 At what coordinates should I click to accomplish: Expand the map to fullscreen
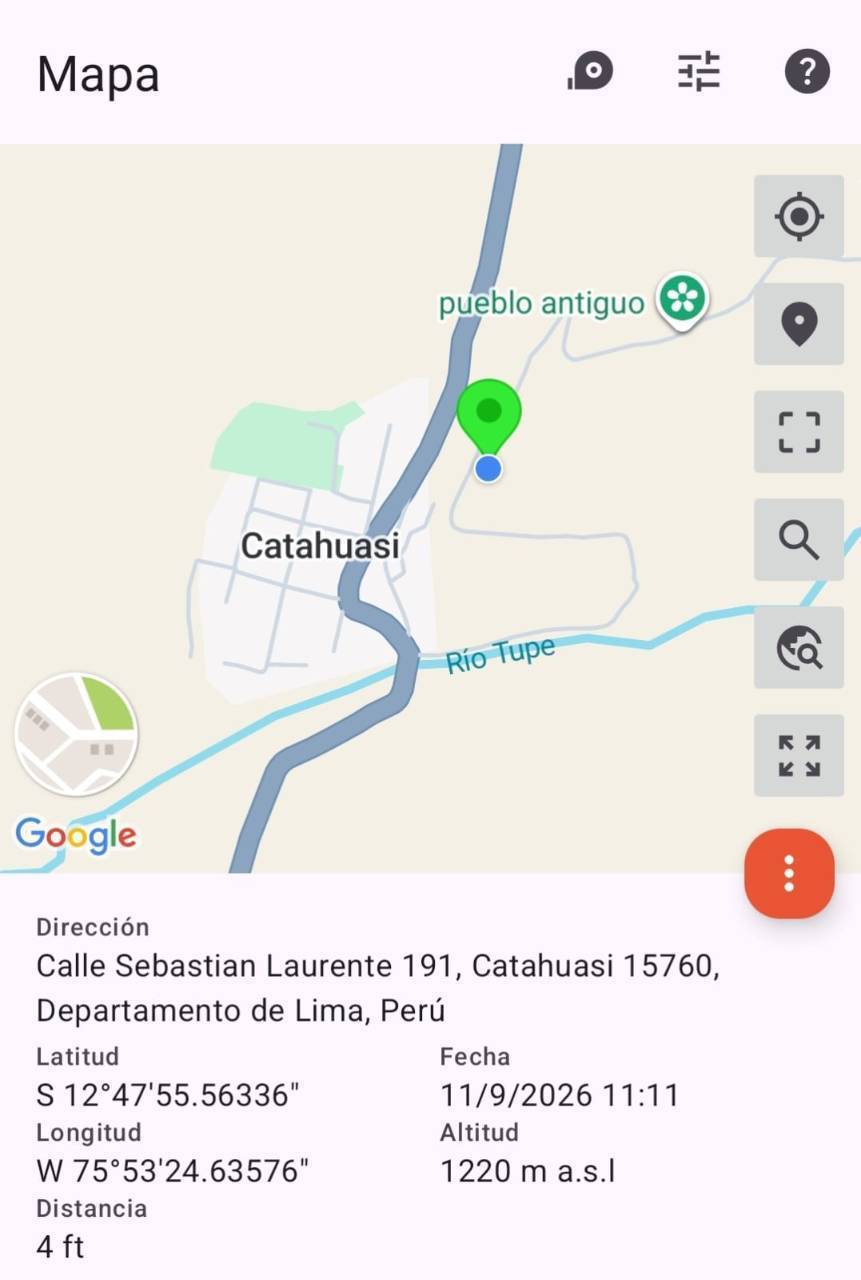(x=799, y=756)
